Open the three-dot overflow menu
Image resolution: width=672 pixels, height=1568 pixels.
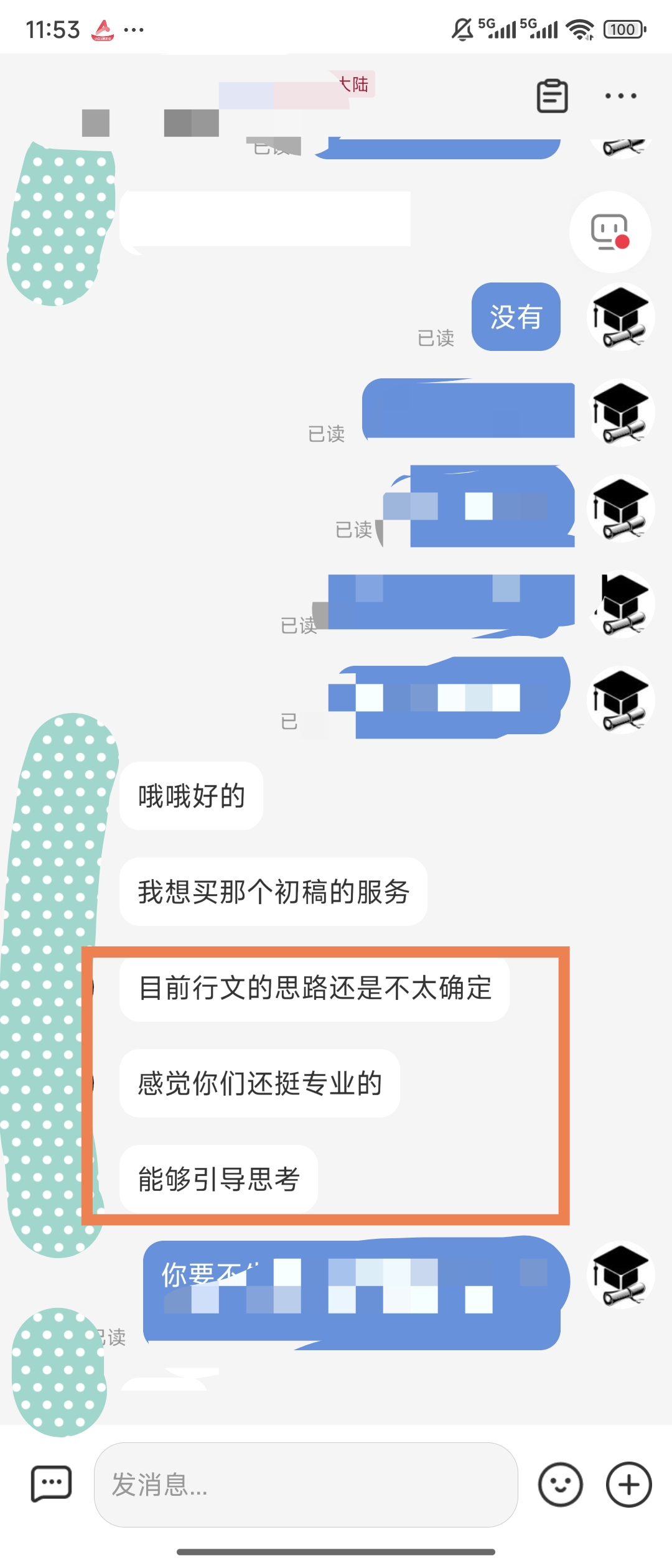tap(620, 96)
